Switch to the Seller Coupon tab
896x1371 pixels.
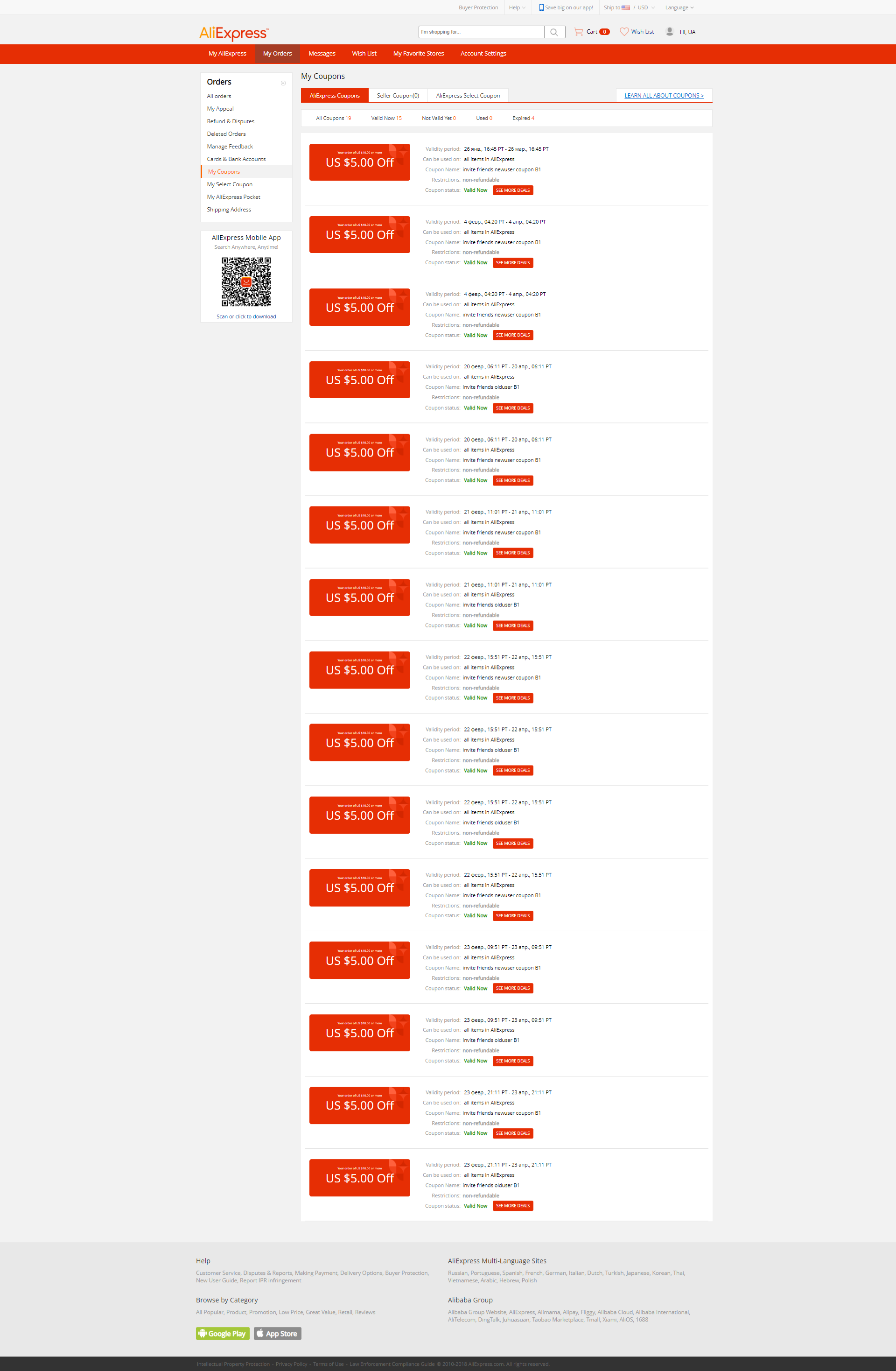click(x=397, y=96)
